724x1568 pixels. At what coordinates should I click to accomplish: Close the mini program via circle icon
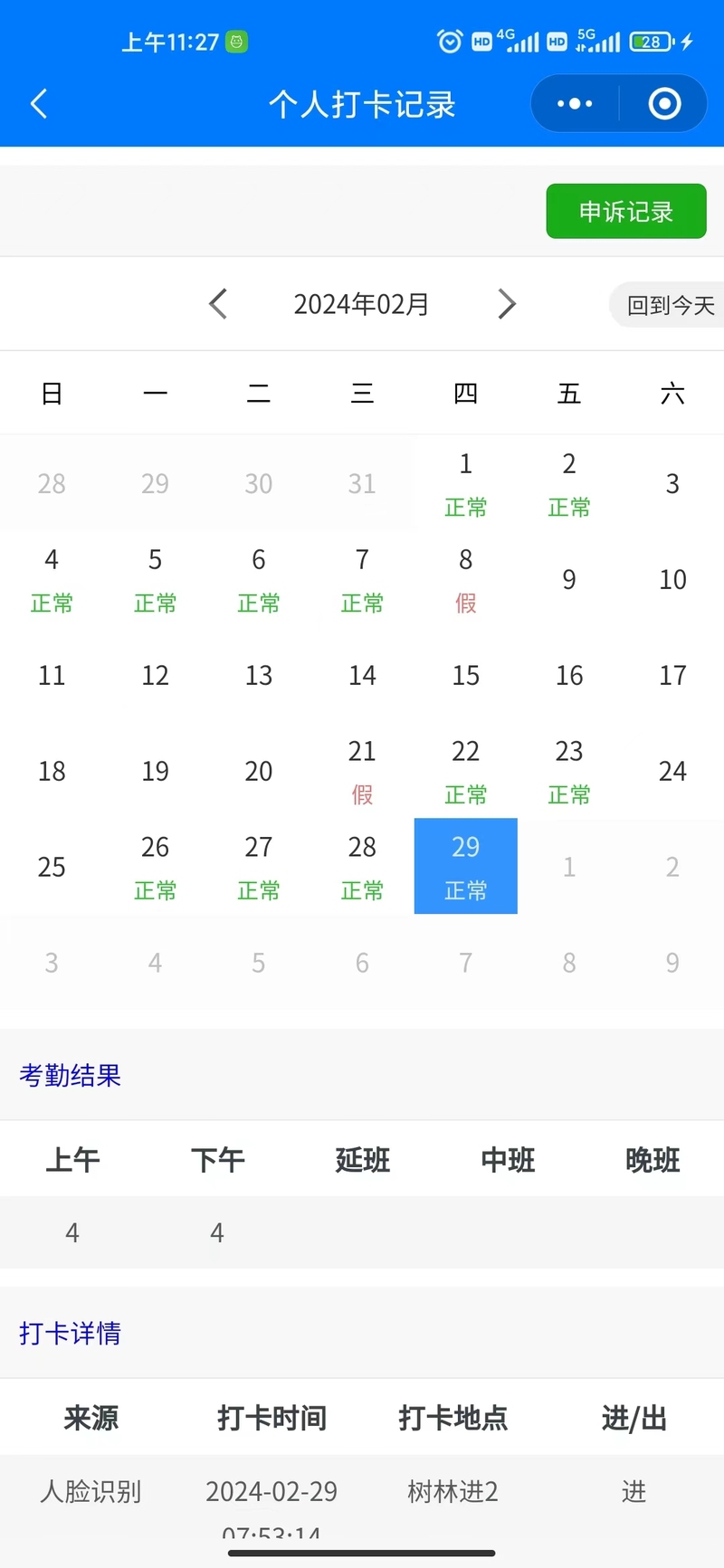click(x=664, y=104)
